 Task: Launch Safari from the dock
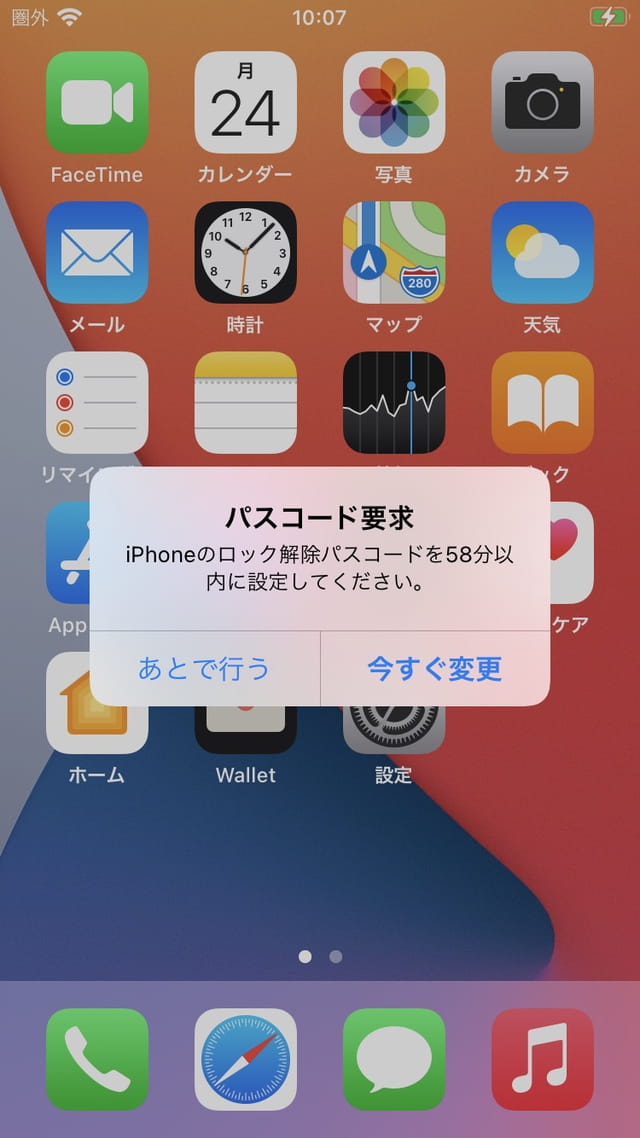point(245,1059)
